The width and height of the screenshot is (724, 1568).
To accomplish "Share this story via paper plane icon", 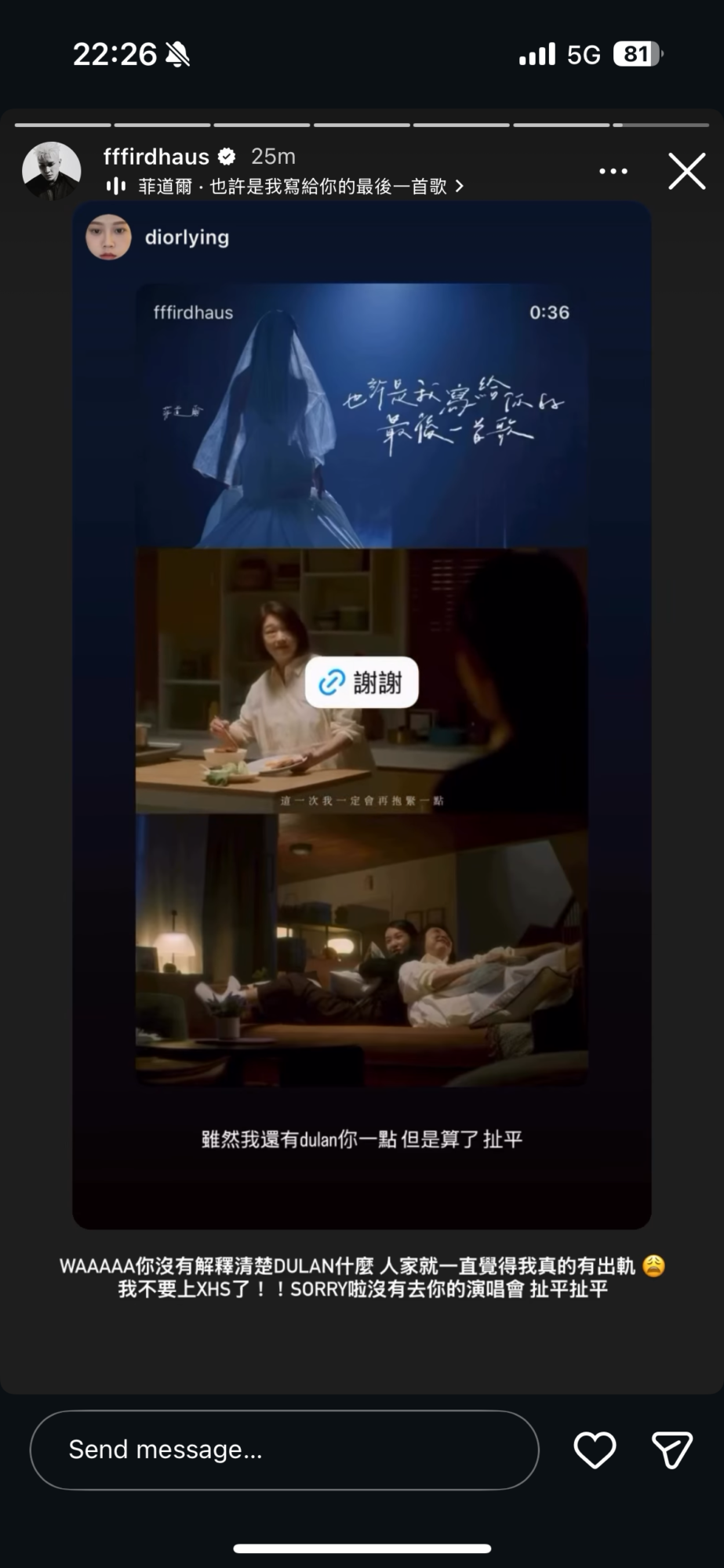I will pos(672,1450).
